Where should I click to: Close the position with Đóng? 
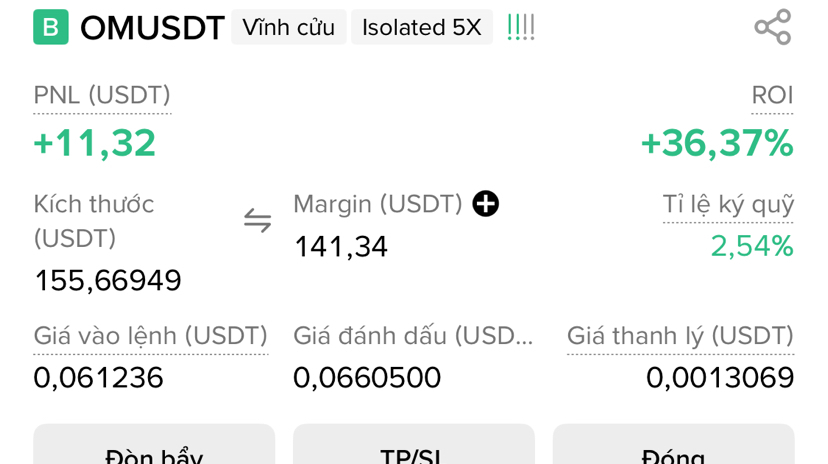[x=673, y=452]
